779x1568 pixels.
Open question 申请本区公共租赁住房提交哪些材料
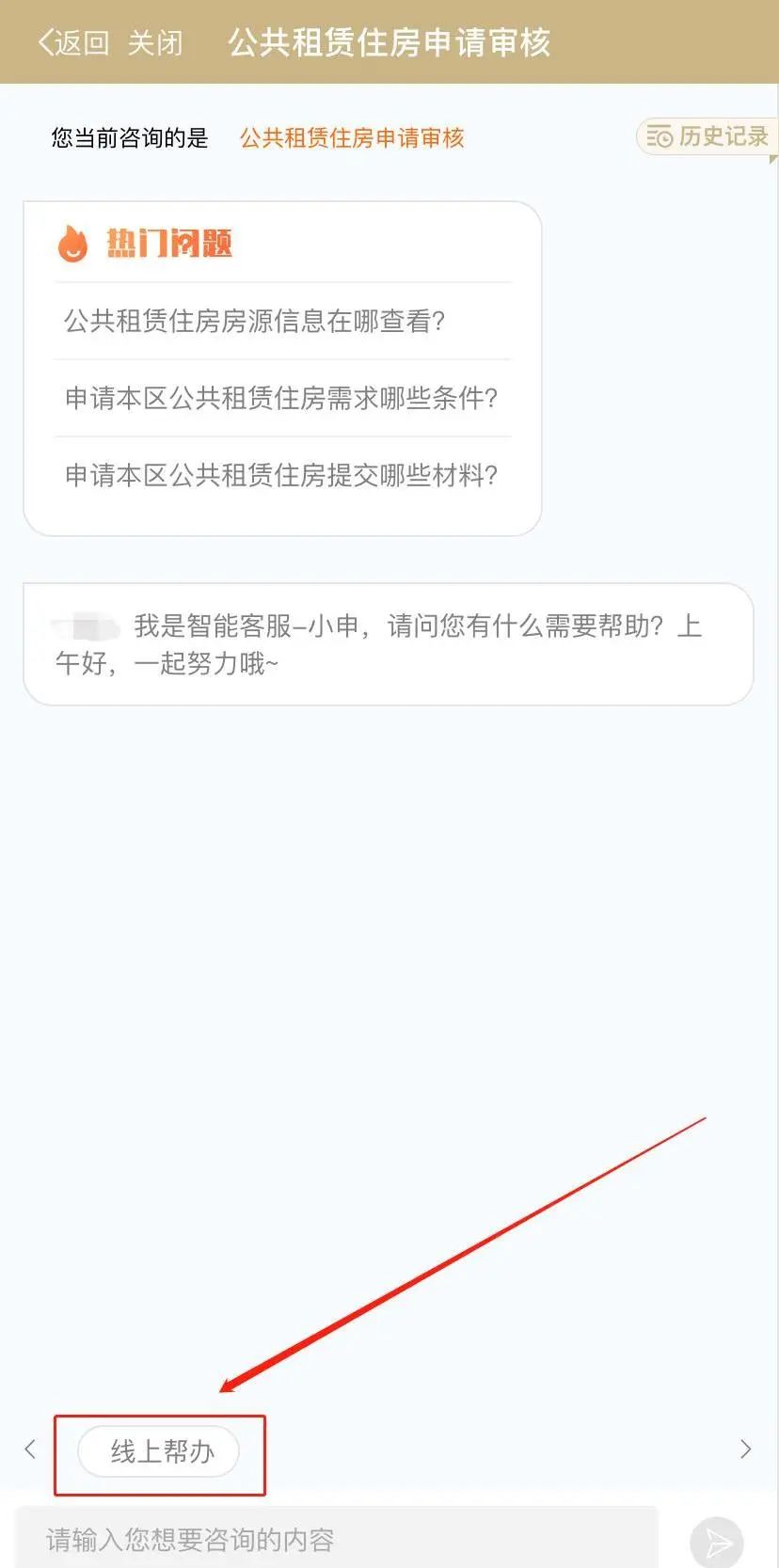point(280,476)
